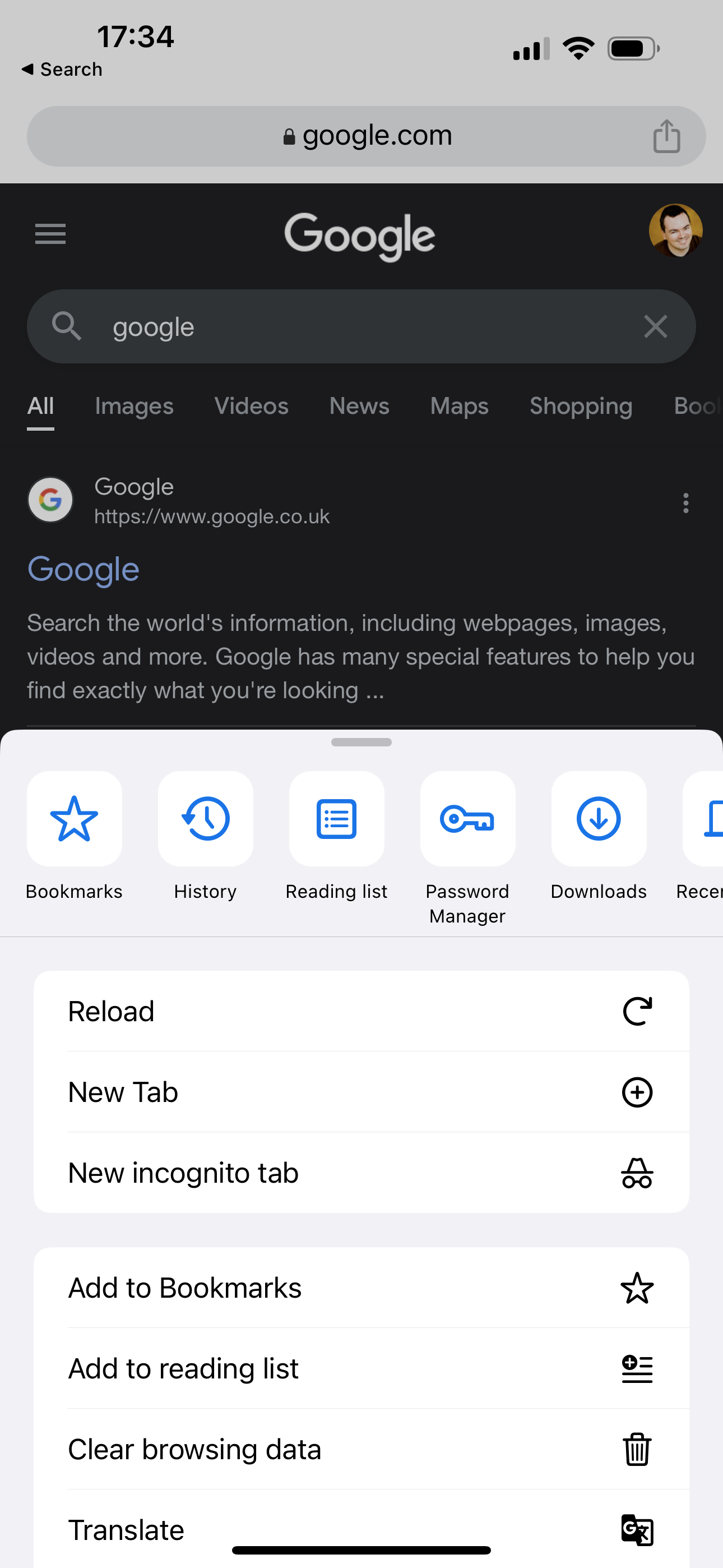Select Clear browsing data

tap(361, 1449)
